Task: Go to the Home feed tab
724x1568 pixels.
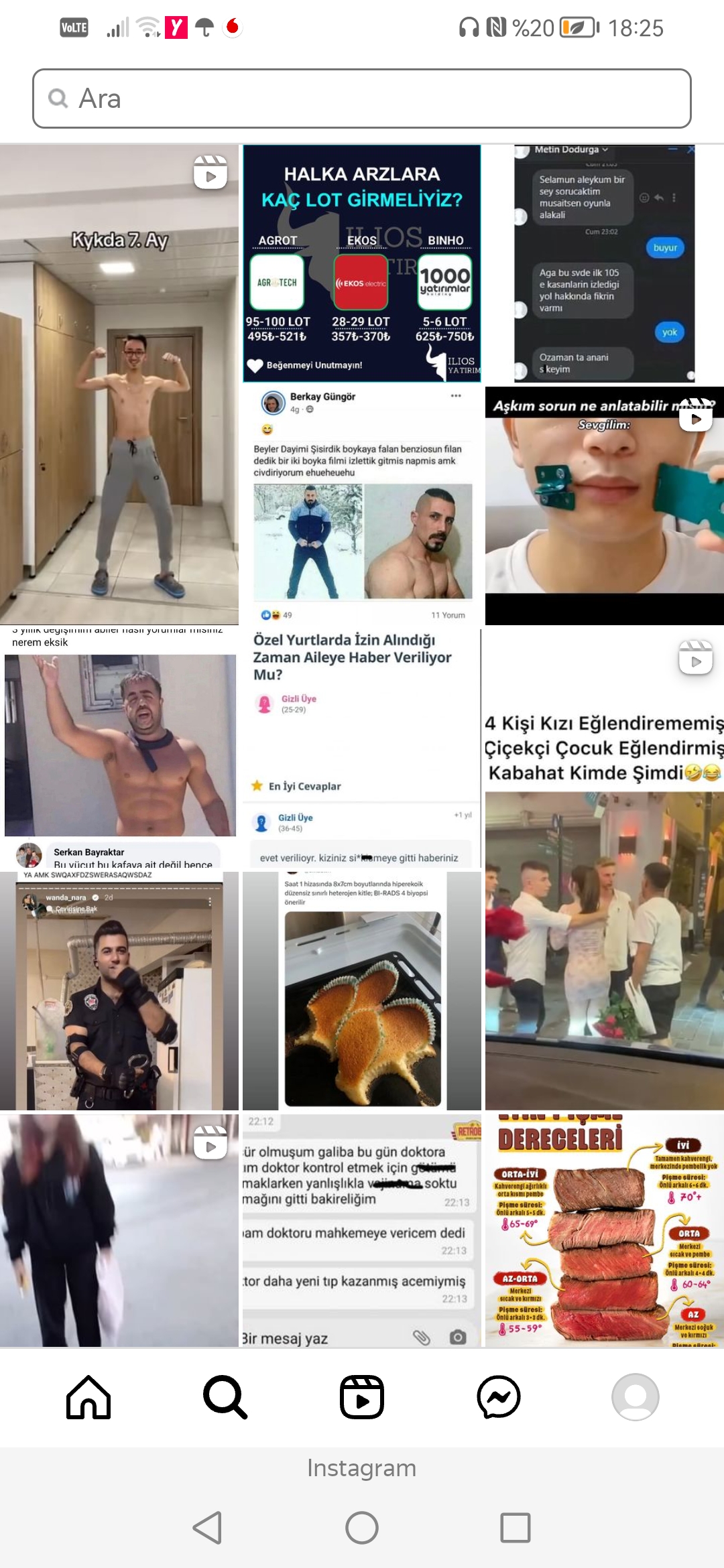Action: click(88, 1397)
